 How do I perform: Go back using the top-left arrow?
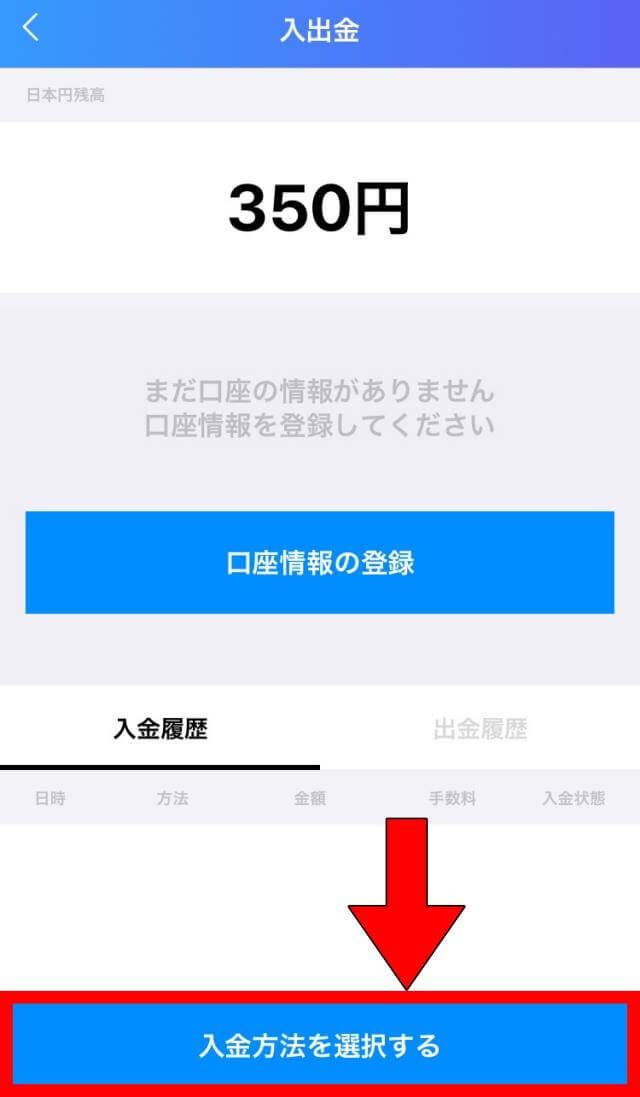31,28
